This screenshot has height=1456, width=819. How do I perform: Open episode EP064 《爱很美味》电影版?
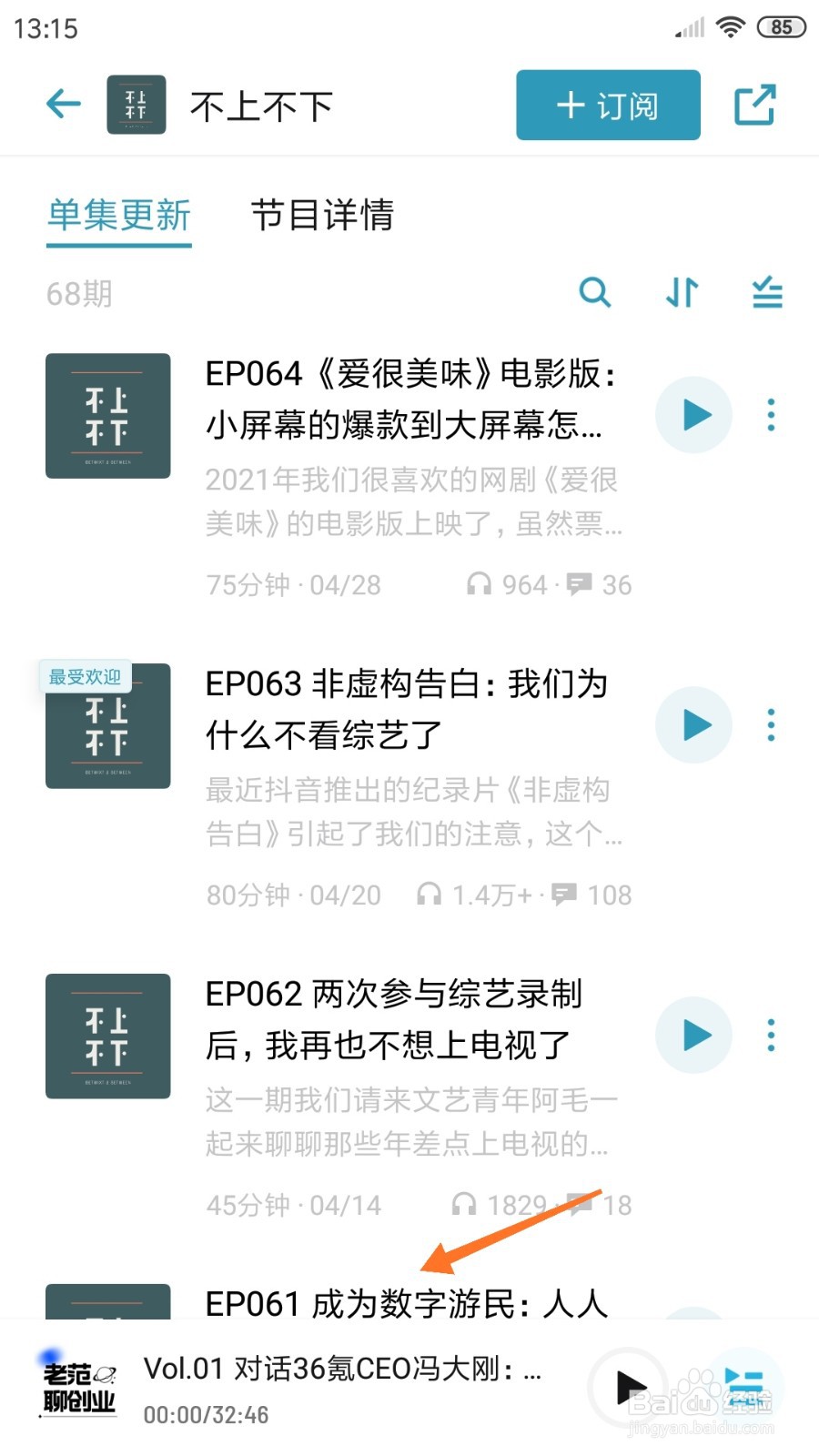pyautogui.click(x=409, y=399)
